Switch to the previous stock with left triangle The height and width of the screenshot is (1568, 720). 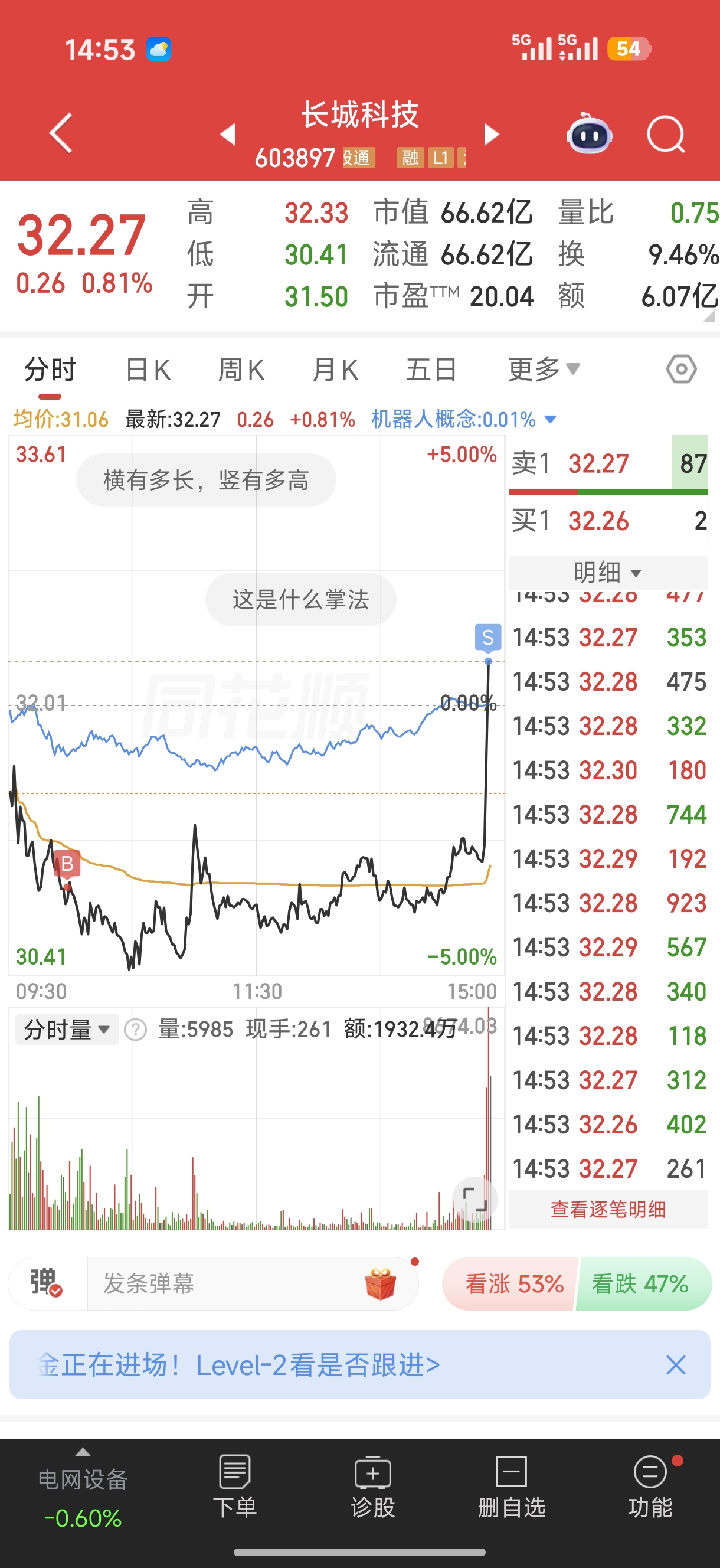pos(228,134)
